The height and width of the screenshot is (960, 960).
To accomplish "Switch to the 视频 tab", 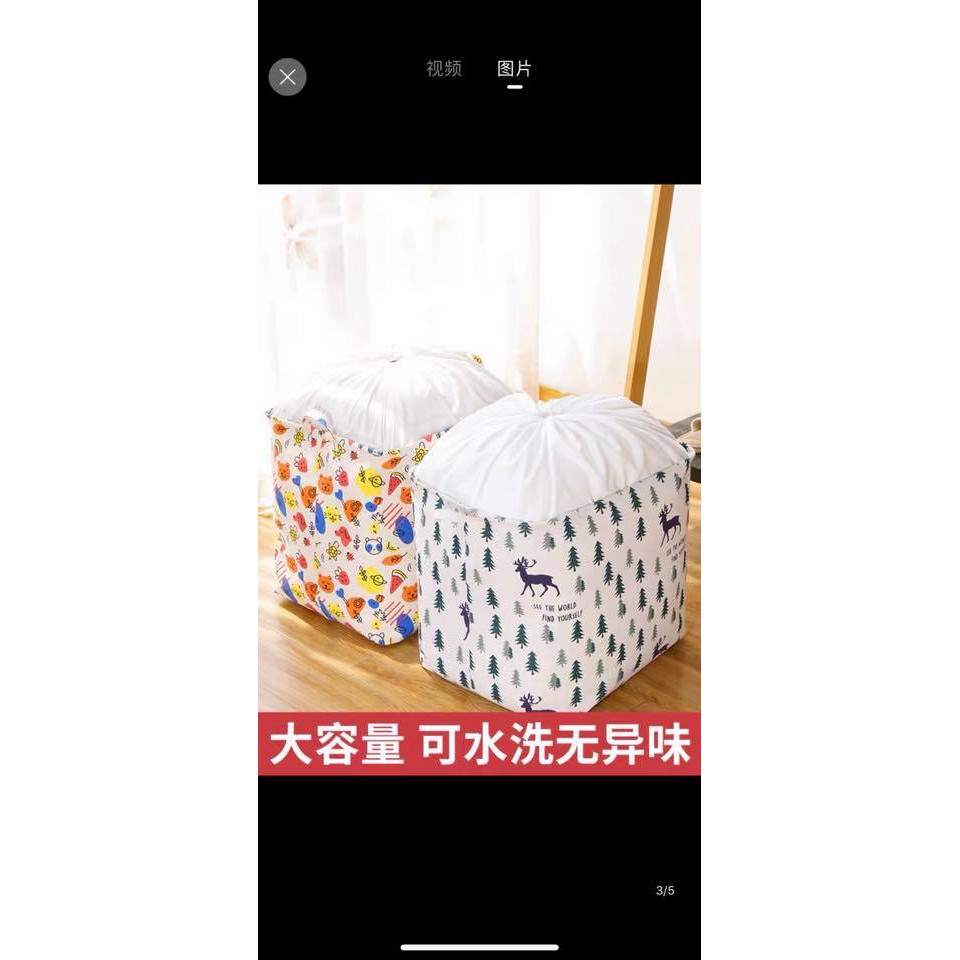I will point(444,69).
